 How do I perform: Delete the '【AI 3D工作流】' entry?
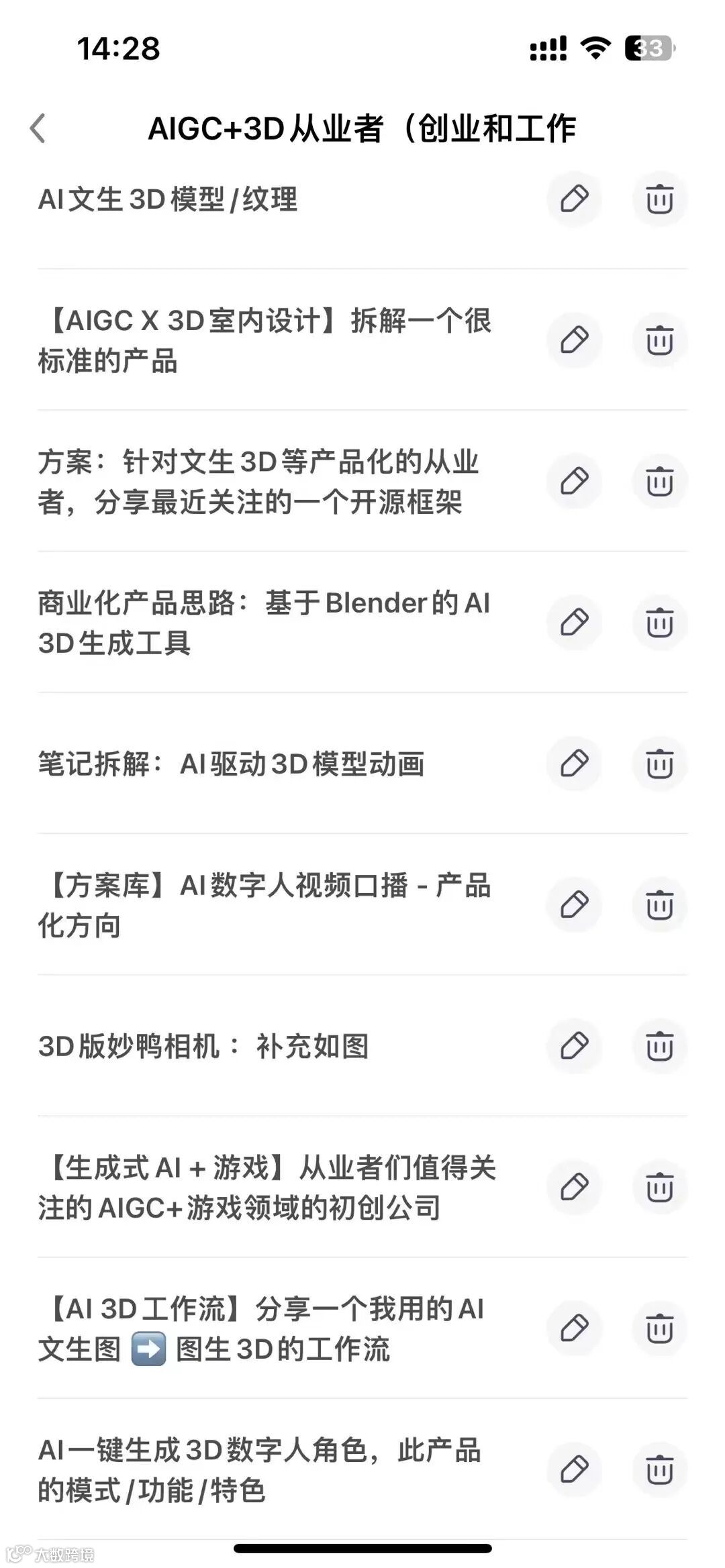tap(660, 1328)
